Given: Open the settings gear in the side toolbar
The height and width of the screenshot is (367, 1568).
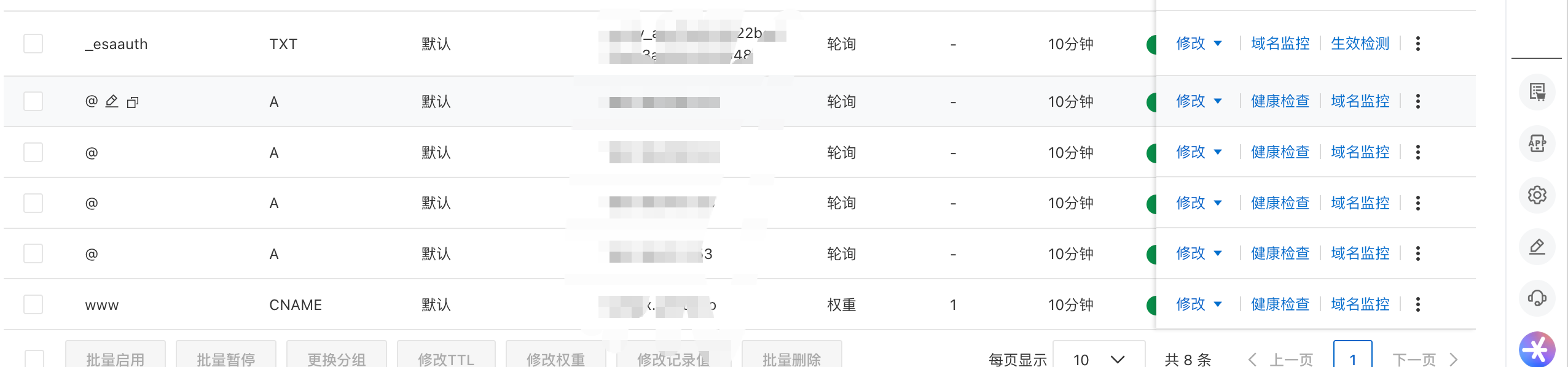Looking at the screenshot, I should click(x=1537, y=195).
